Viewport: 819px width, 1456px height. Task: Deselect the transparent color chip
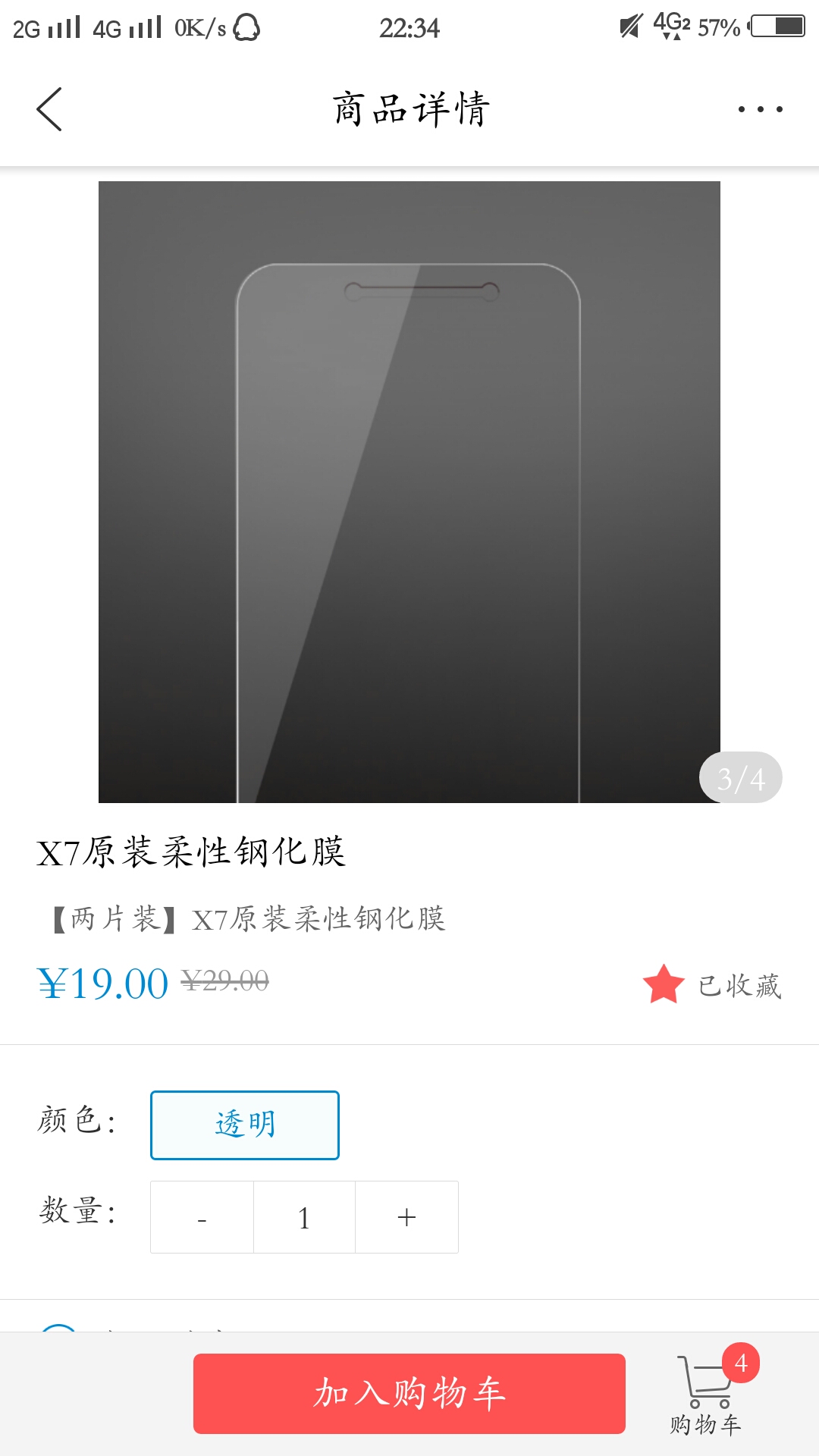coord(245,1125)
